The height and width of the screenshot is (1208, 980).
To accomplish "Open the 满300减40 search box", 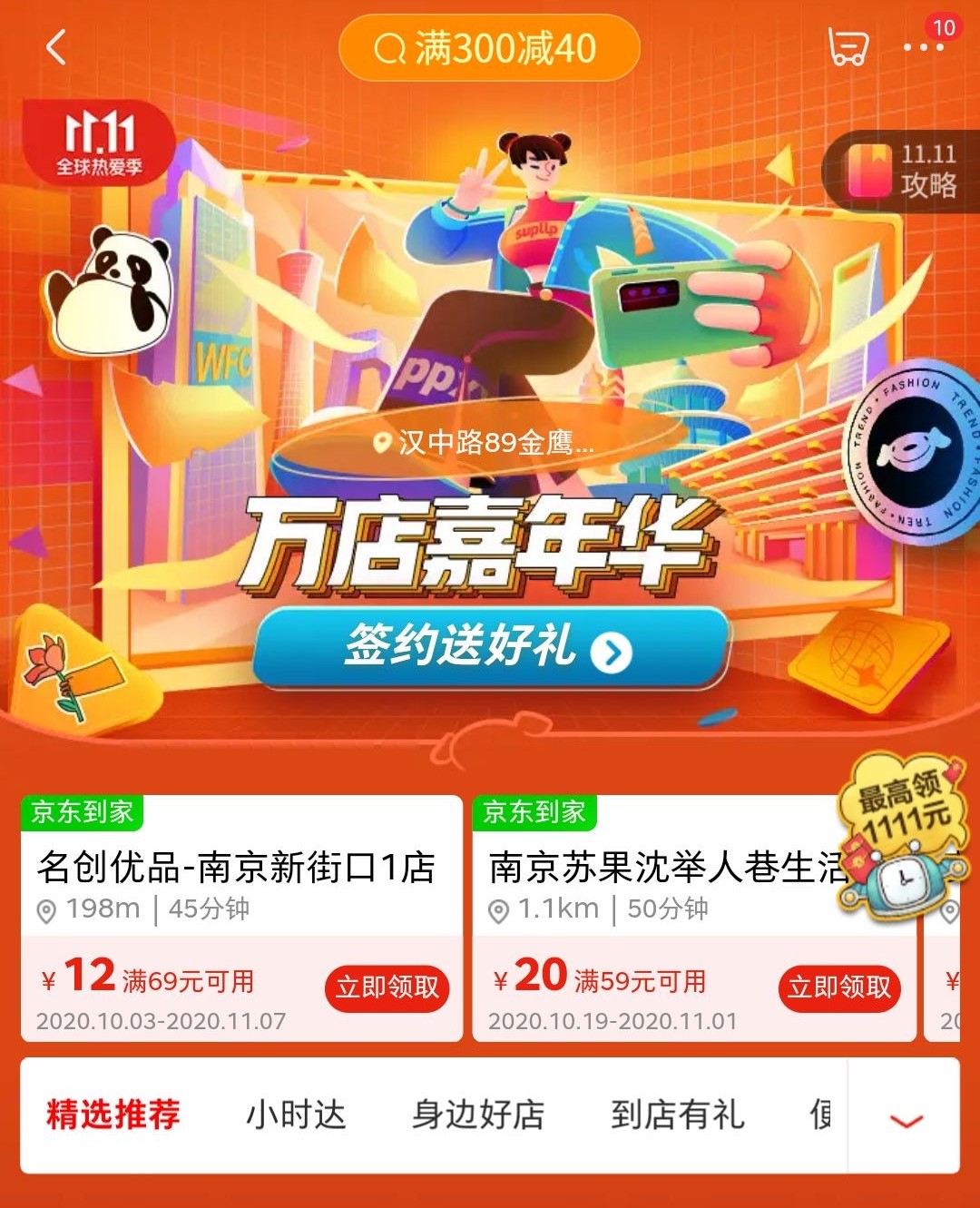I will point(489,48).
